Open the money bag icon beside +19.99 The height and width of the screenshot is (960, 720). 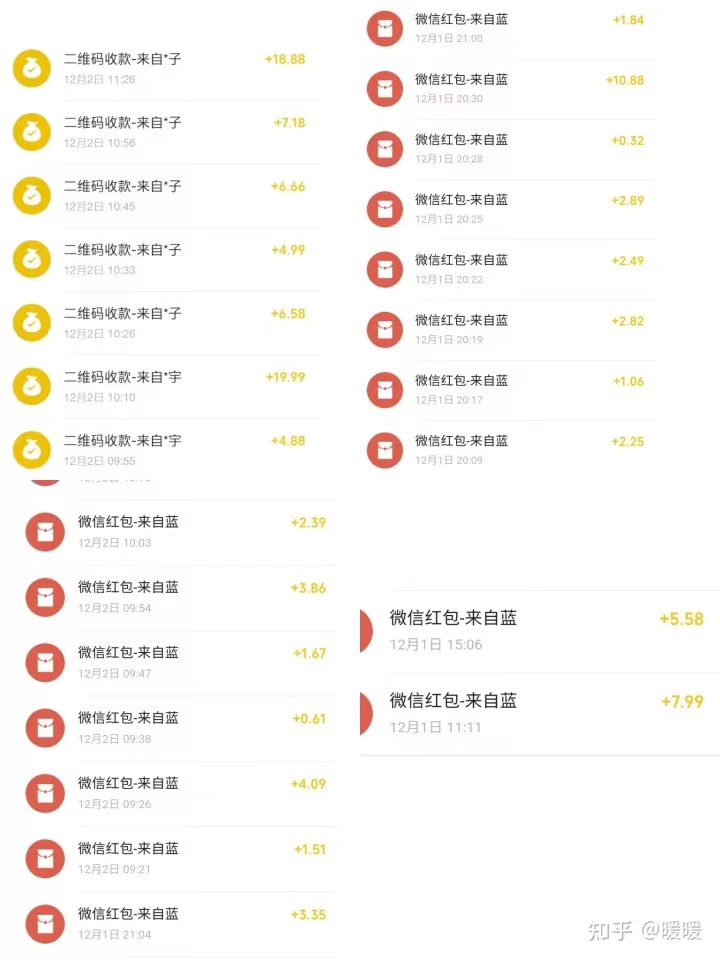click(x=31, y=386)
